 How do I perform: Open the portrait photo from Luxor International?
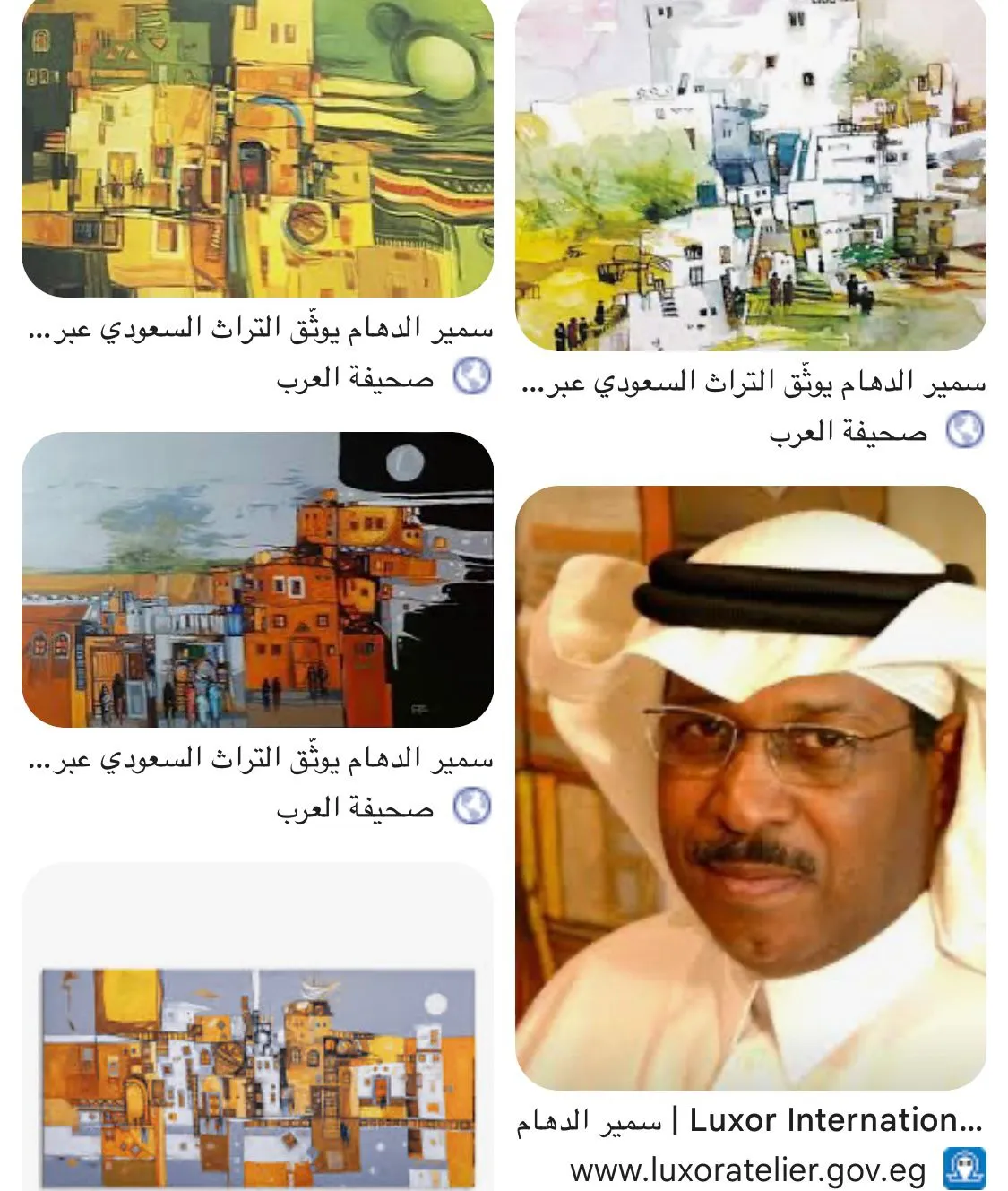[x=751, y=789]
